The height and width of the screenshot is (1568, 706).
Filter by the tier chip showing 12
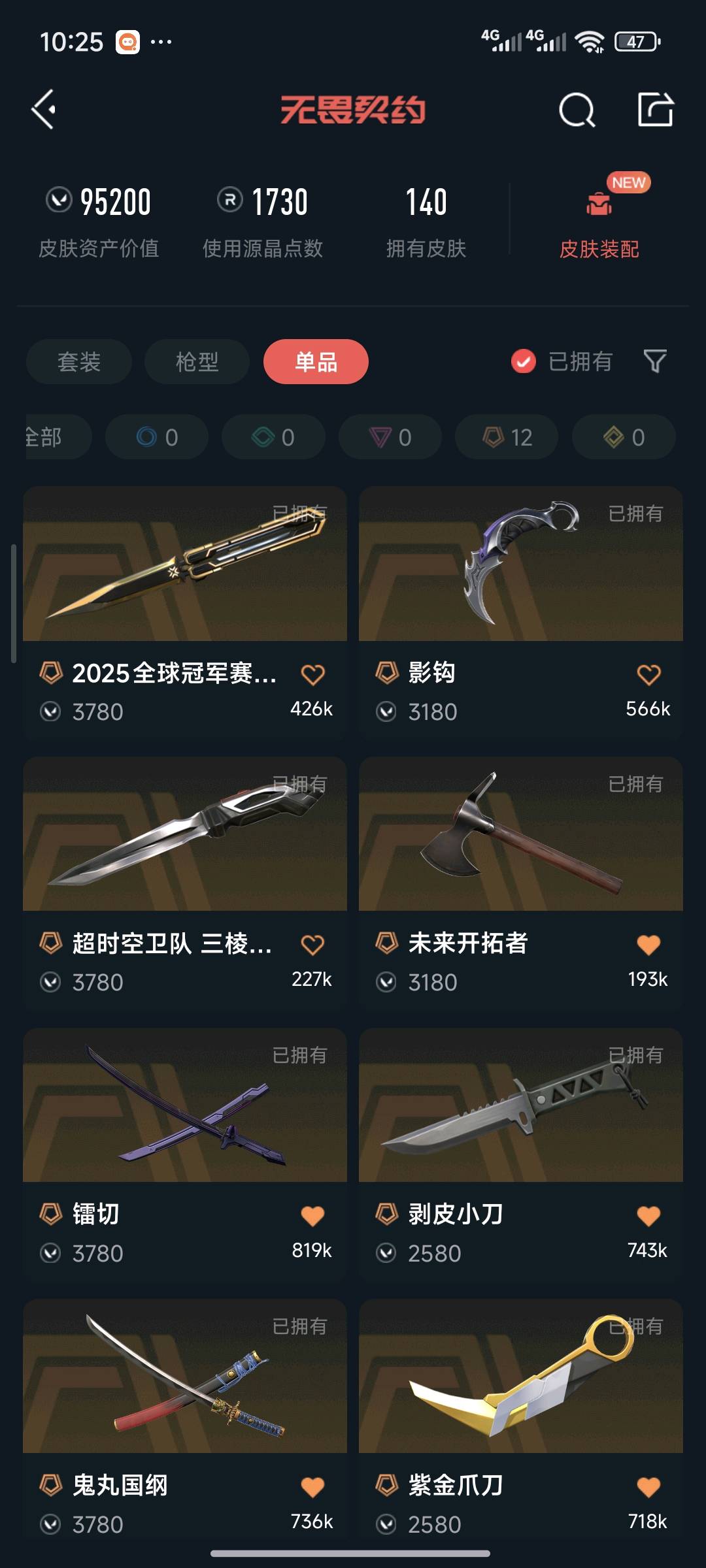coord(507,437)
